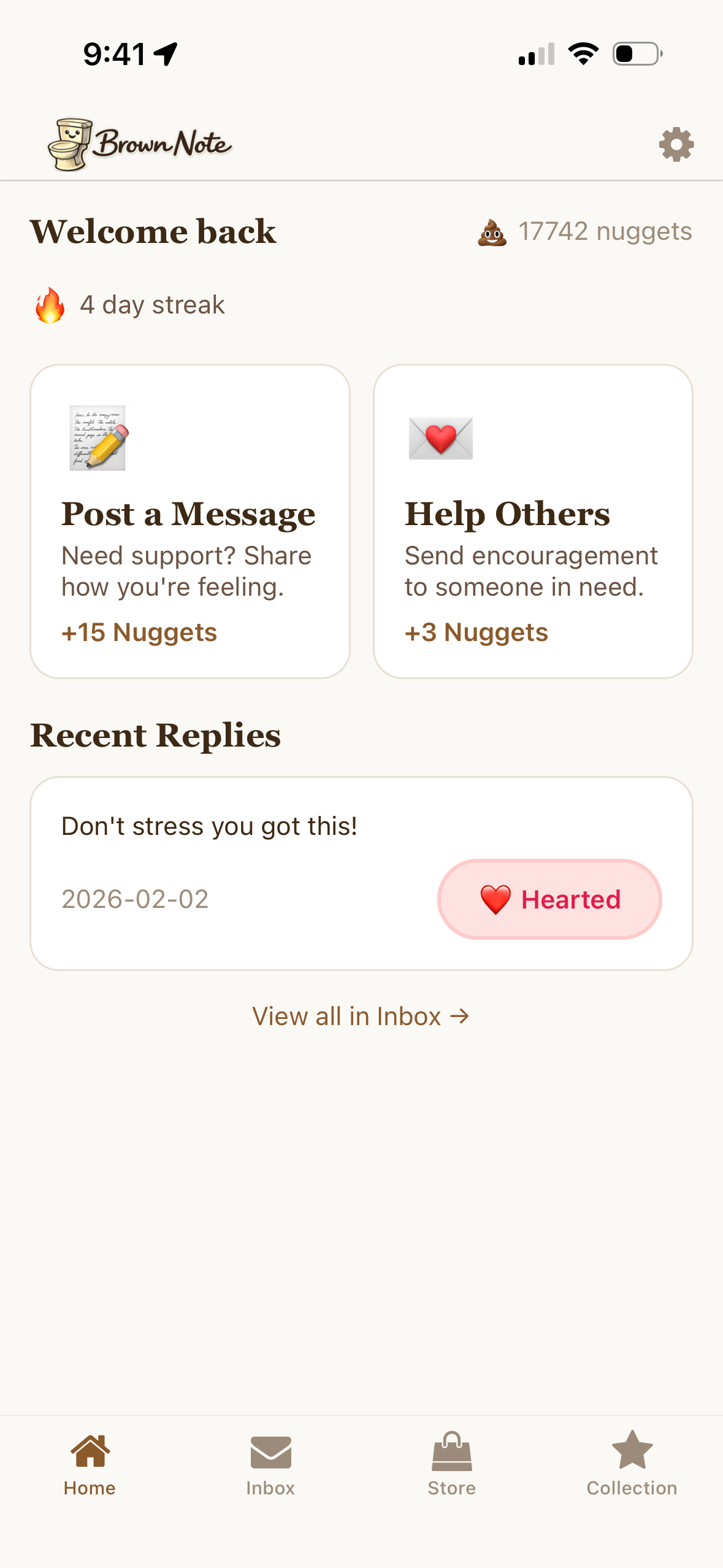Click the Post a Message card
Viewport: 723px width, 1568px height.
[x=190, y=520]
